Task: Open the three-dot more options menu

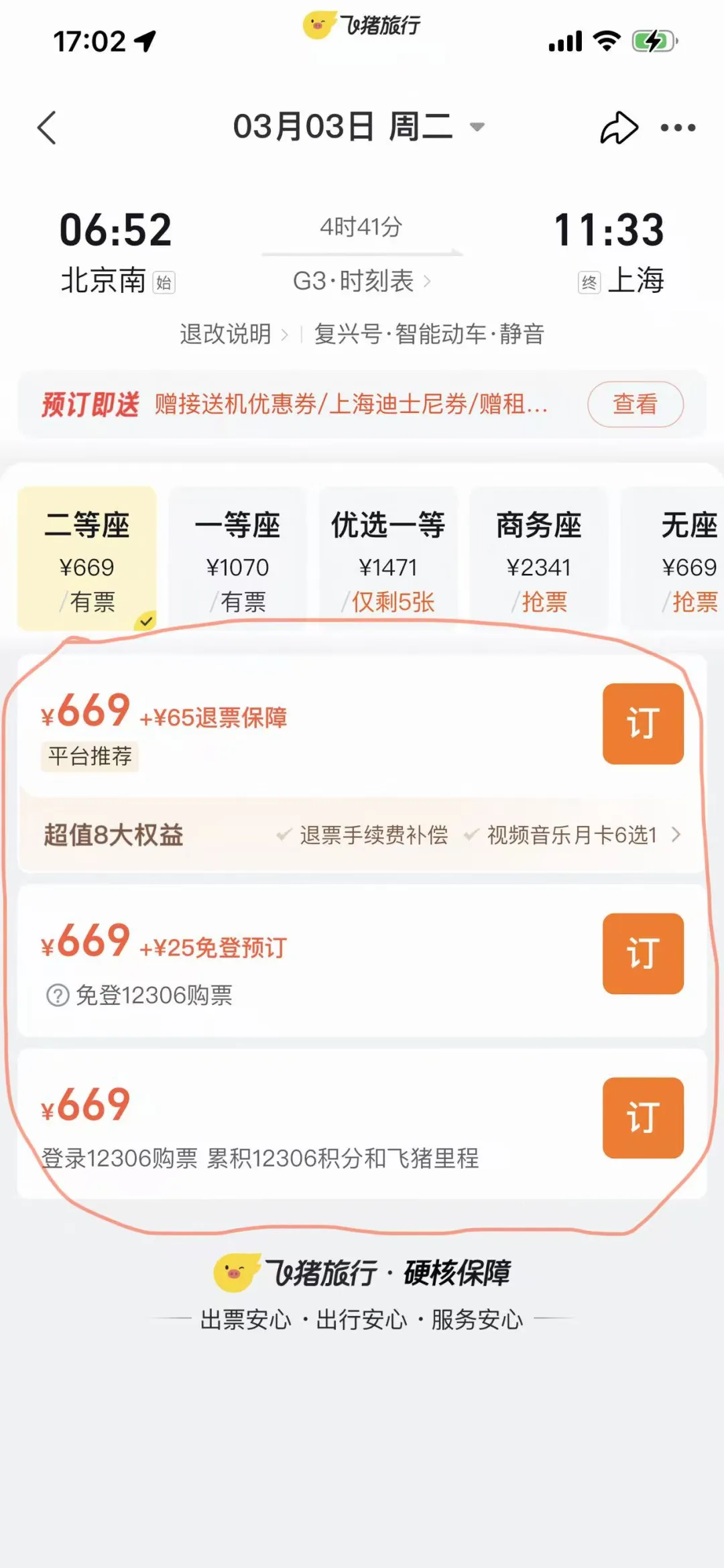Action: click(x=678, y=127)
